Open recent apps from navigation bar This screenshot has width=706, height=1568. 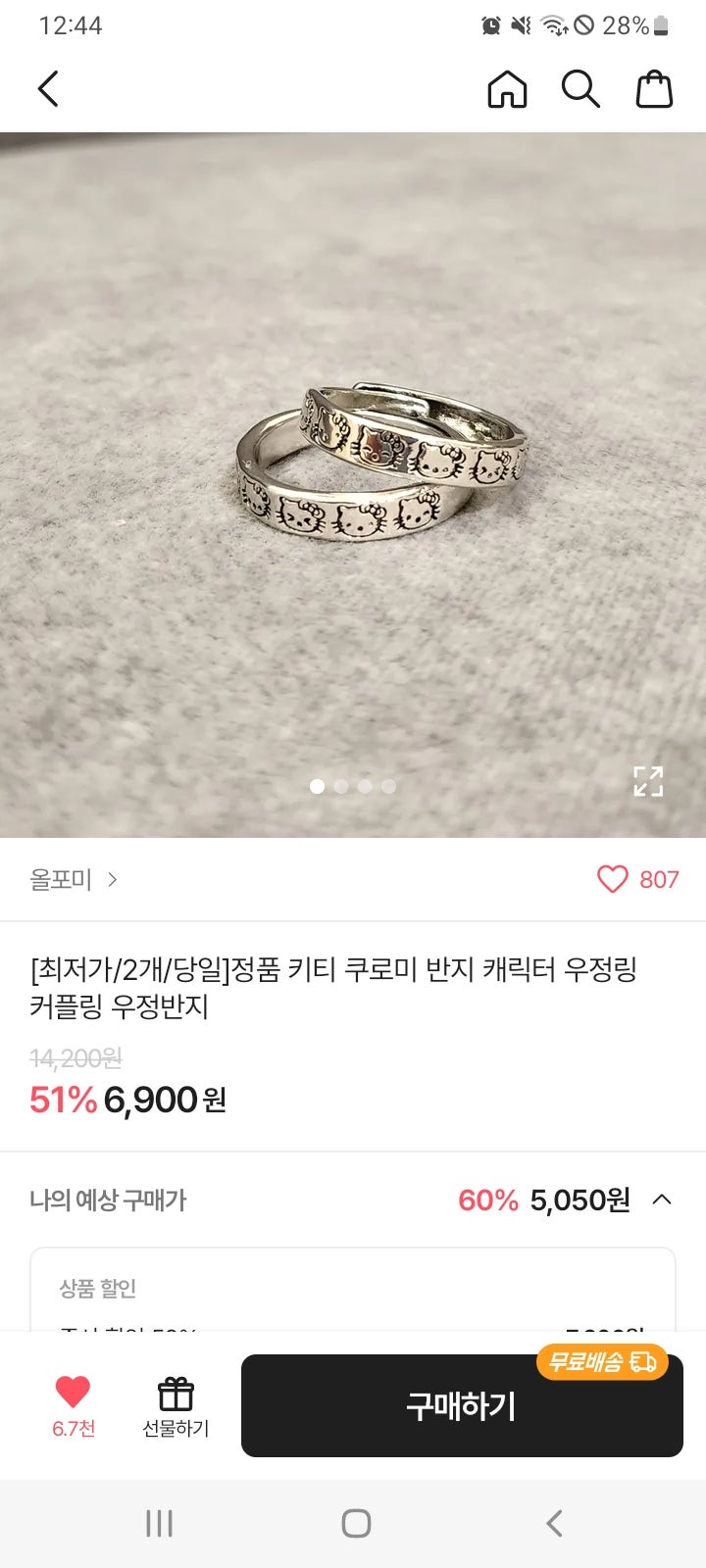[159, 1523]
